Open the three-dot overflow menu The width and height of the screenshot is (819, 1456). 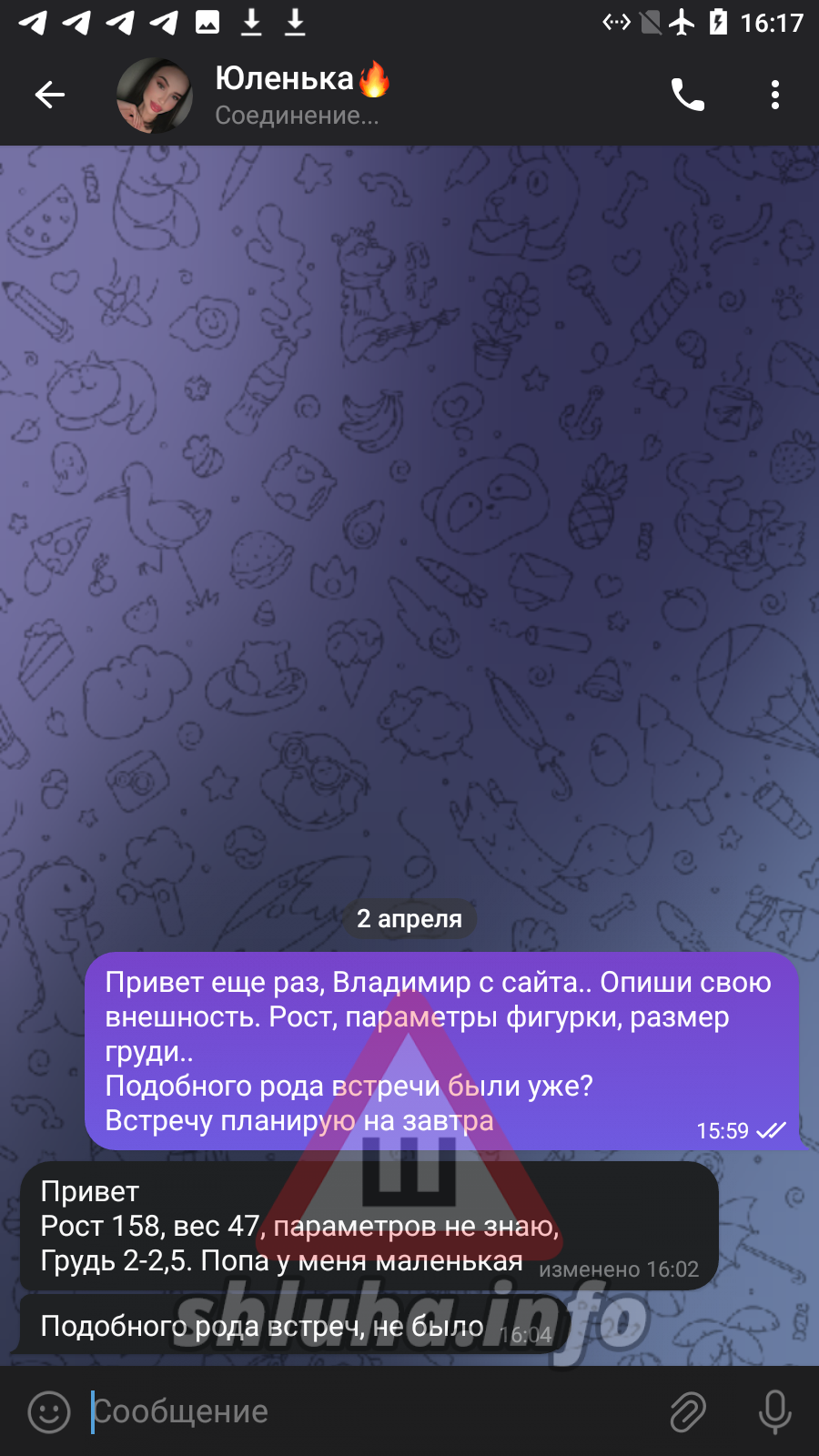pyautogui.click(x=774, y=95)
